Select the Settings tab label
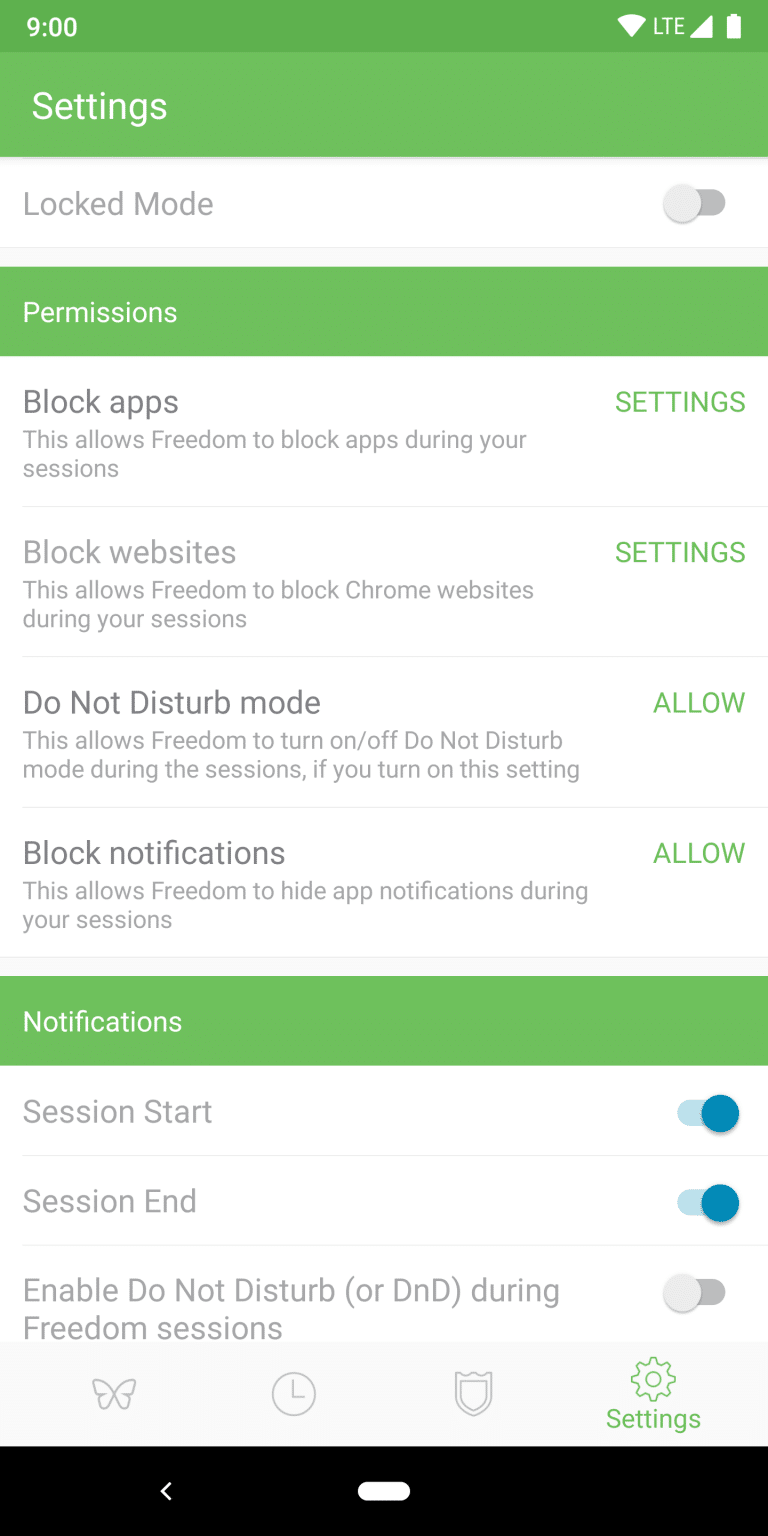Image resolution: width=768 pixels, height=1536 pixels. pyautogui.click(x=652, y=1417)
